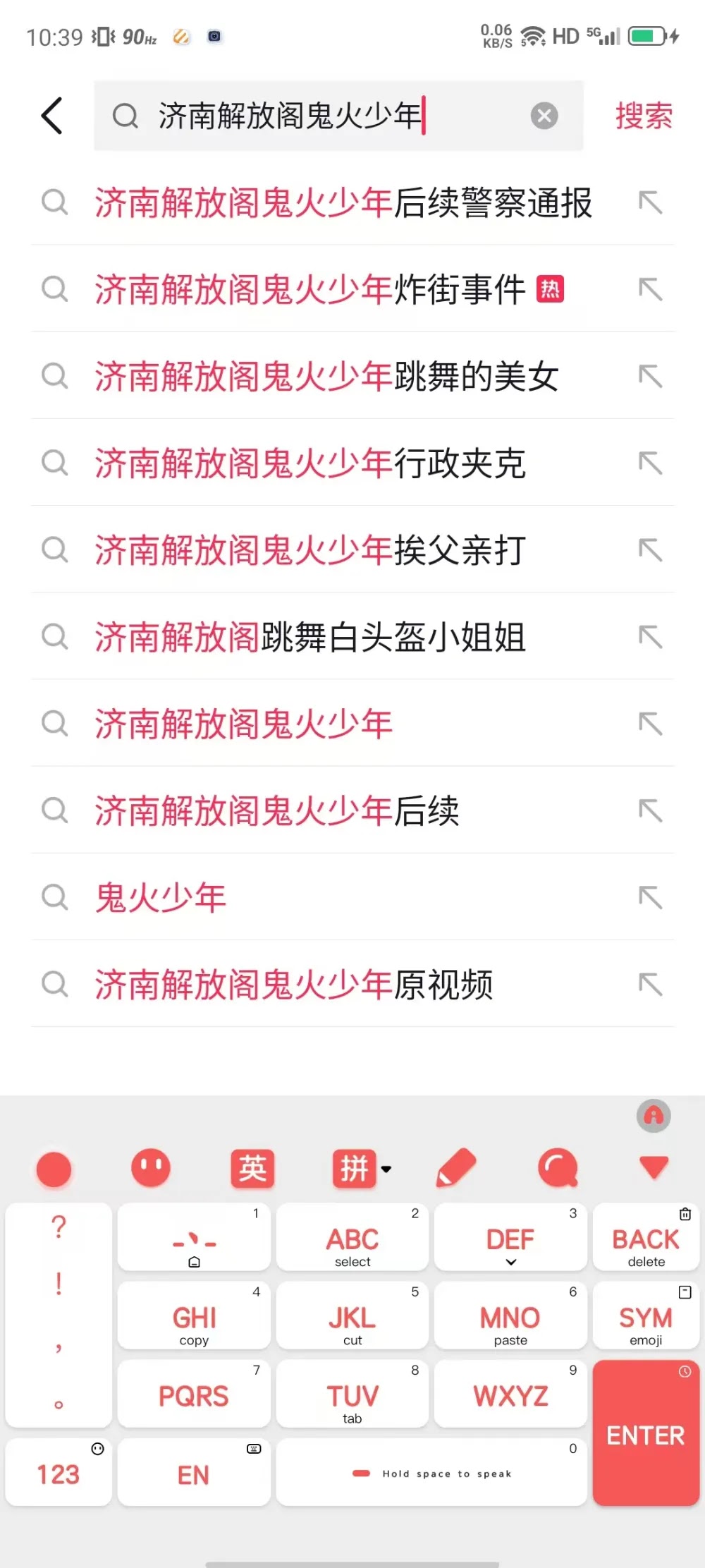The height and width of the screenshot is (1568, 705).
Task: Open keyboard emoji panel via smiley icon
Action: pyautogui.click(x=151, y=1167)
